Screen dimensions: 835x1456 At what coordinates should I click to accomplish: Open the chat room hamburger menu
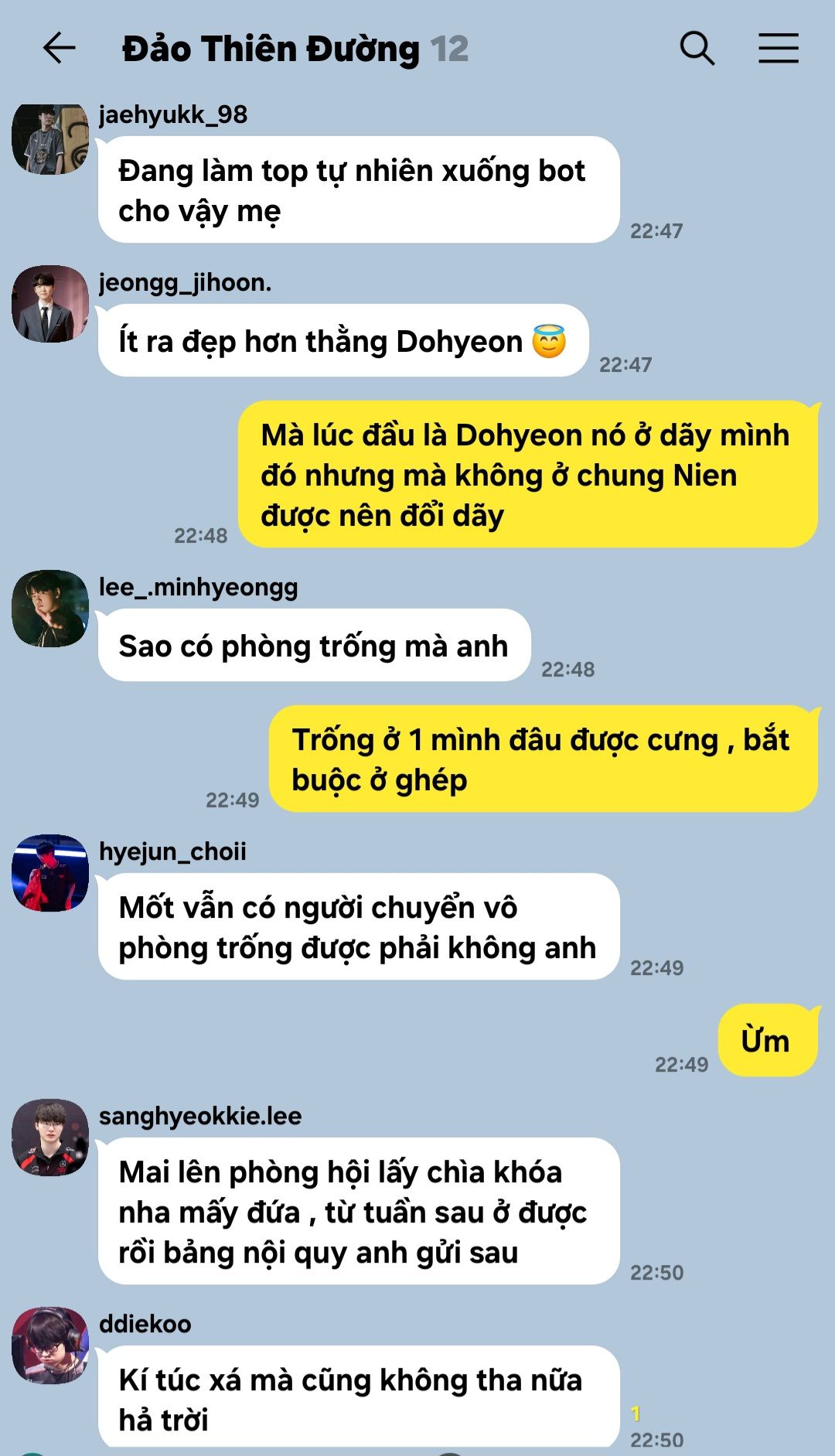[778, 48]
